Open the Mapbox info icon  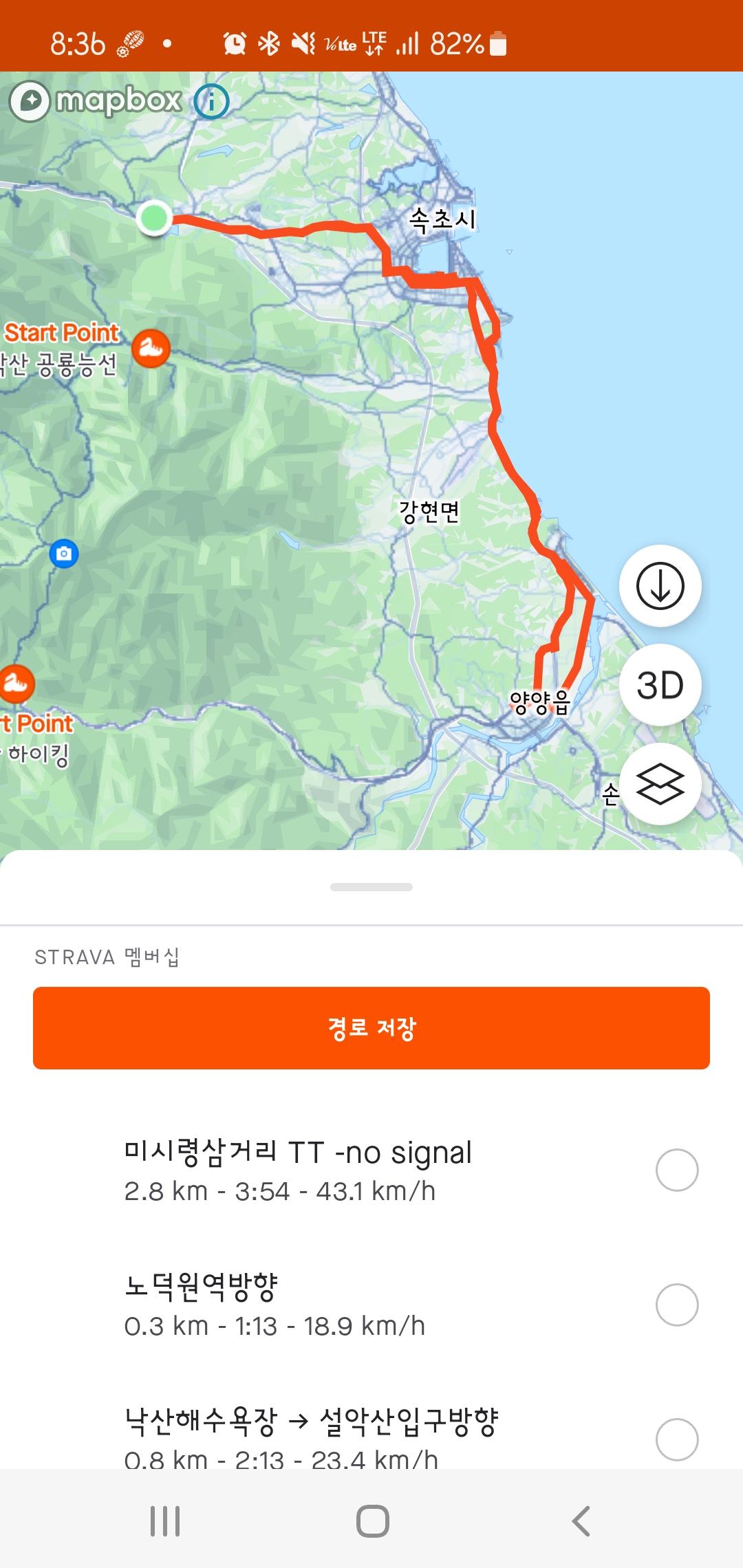click(211, 102)
